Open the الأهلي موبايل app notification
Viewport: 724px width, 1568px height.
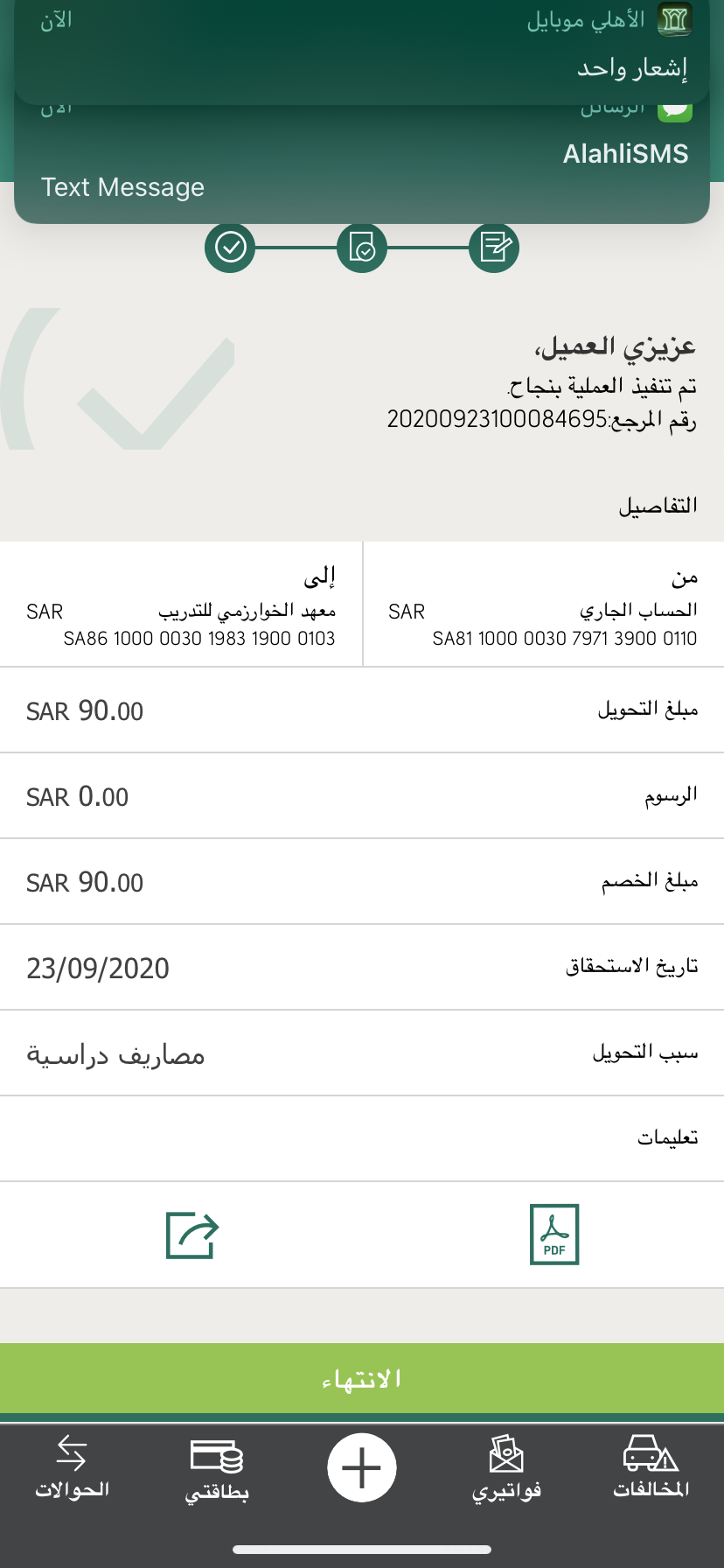(362, 48)
